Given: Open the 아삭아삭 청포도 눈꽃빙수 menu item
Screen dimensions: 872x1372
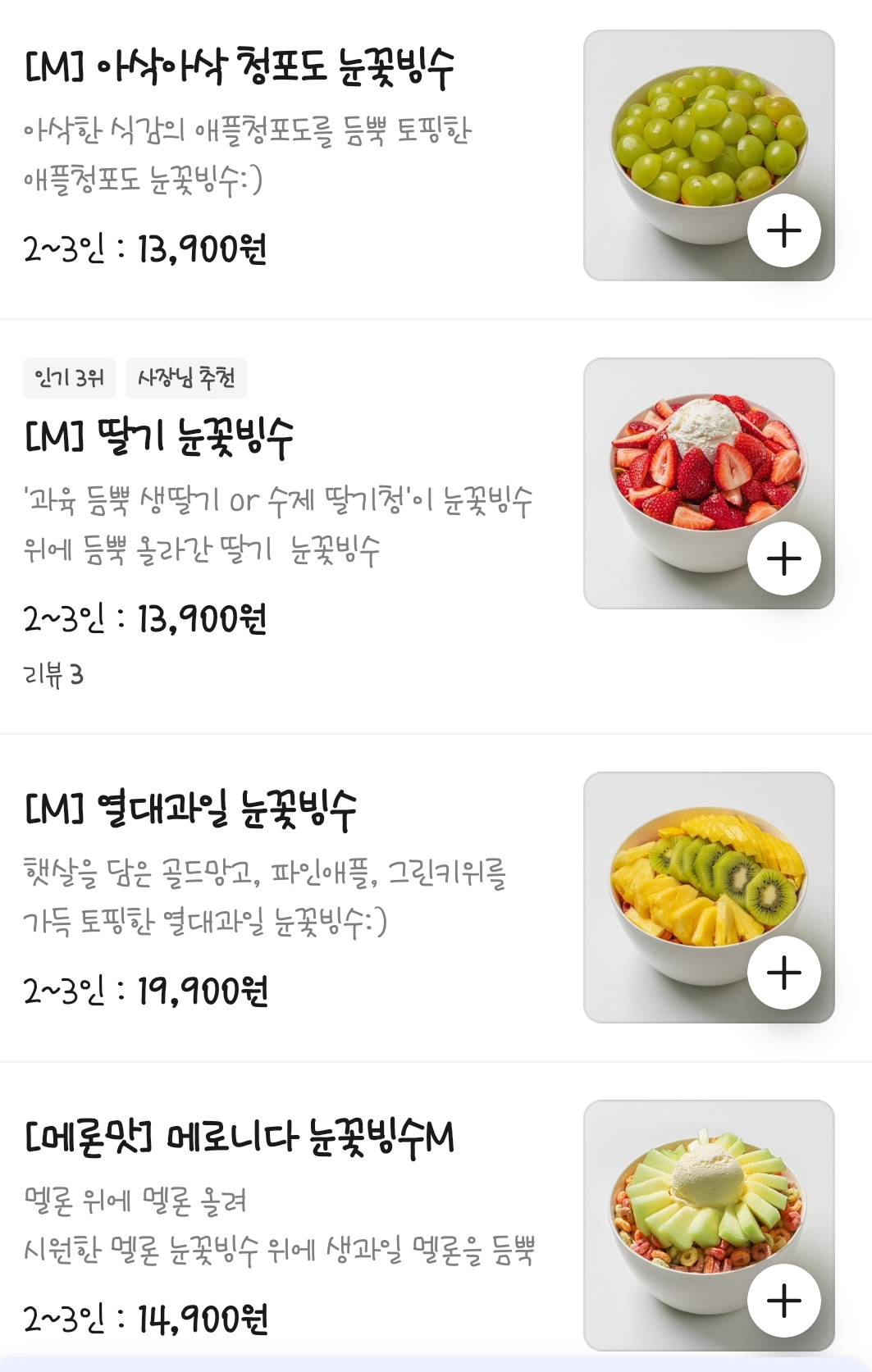Looking at the screenshot, I should pos(240,68).
